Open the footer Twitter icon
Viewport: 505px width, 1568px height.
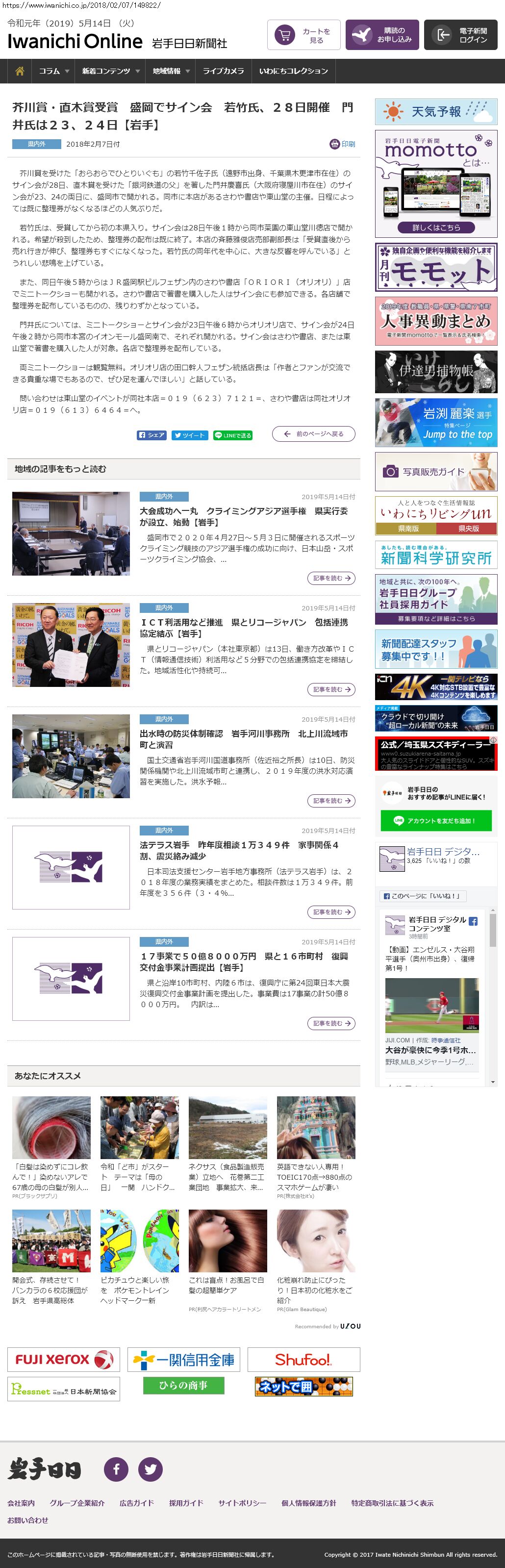151,1469
